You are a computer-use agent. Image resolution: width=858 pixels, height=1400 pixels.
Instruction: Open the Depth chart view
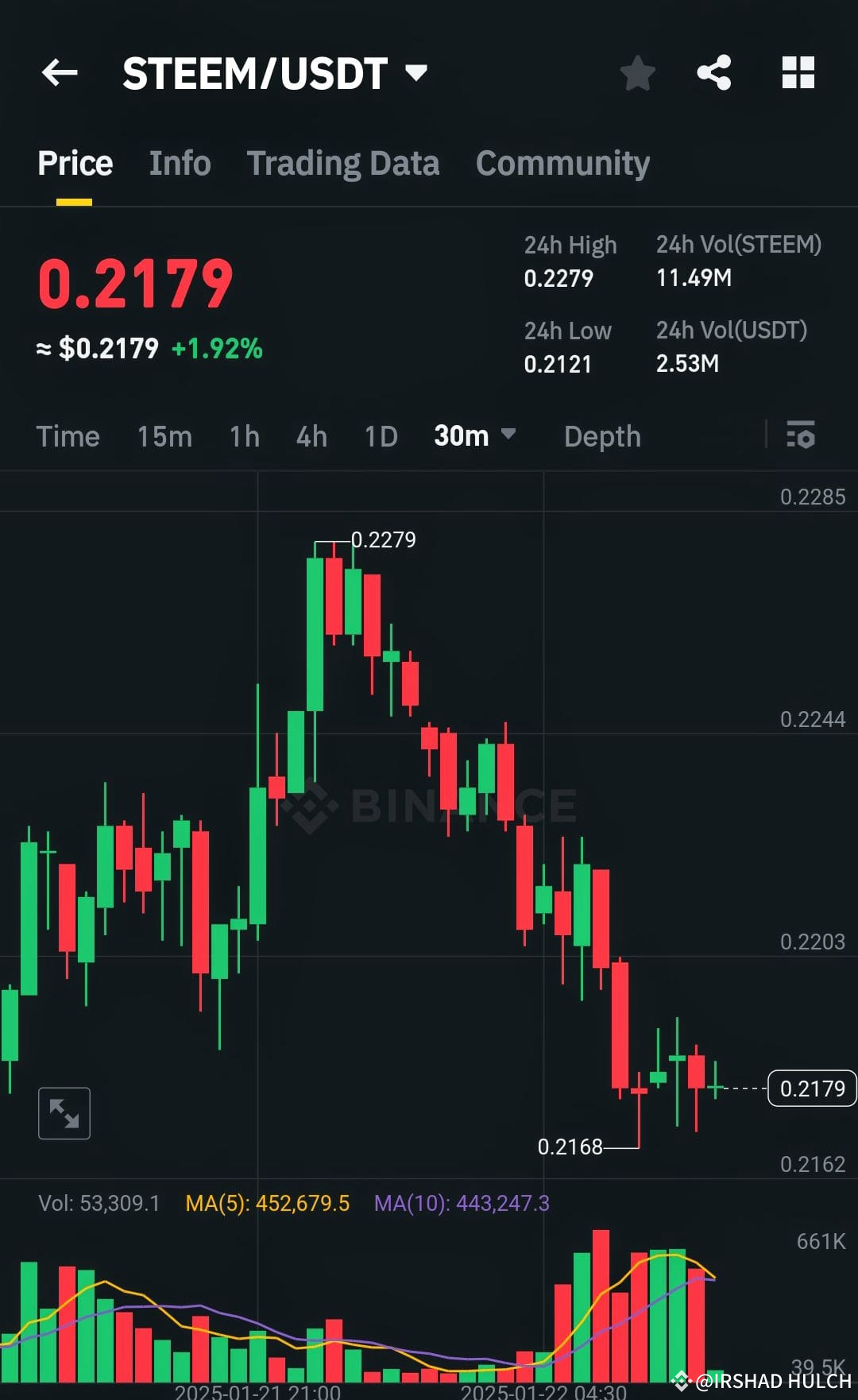[x=602, y=436]
